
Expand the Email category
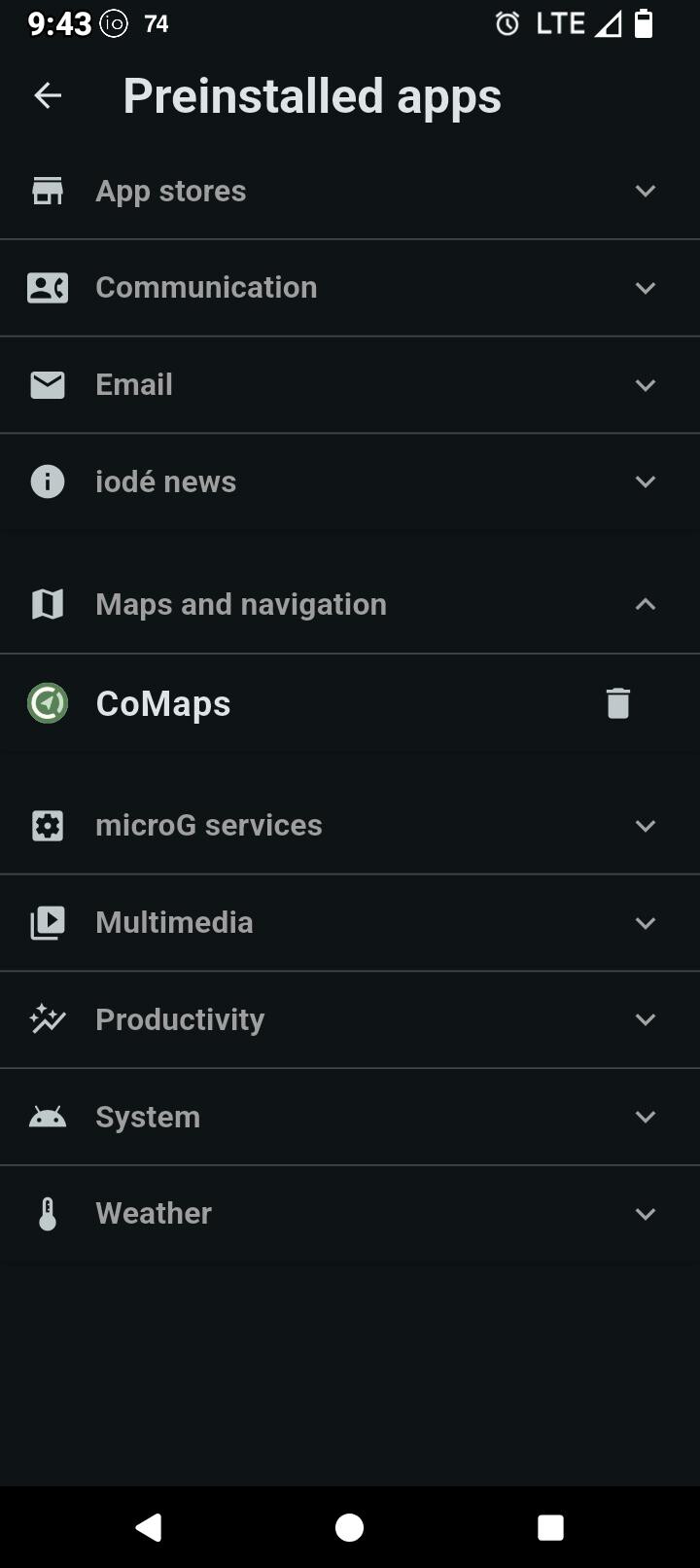pyautogui.click(x=645, y=385)
